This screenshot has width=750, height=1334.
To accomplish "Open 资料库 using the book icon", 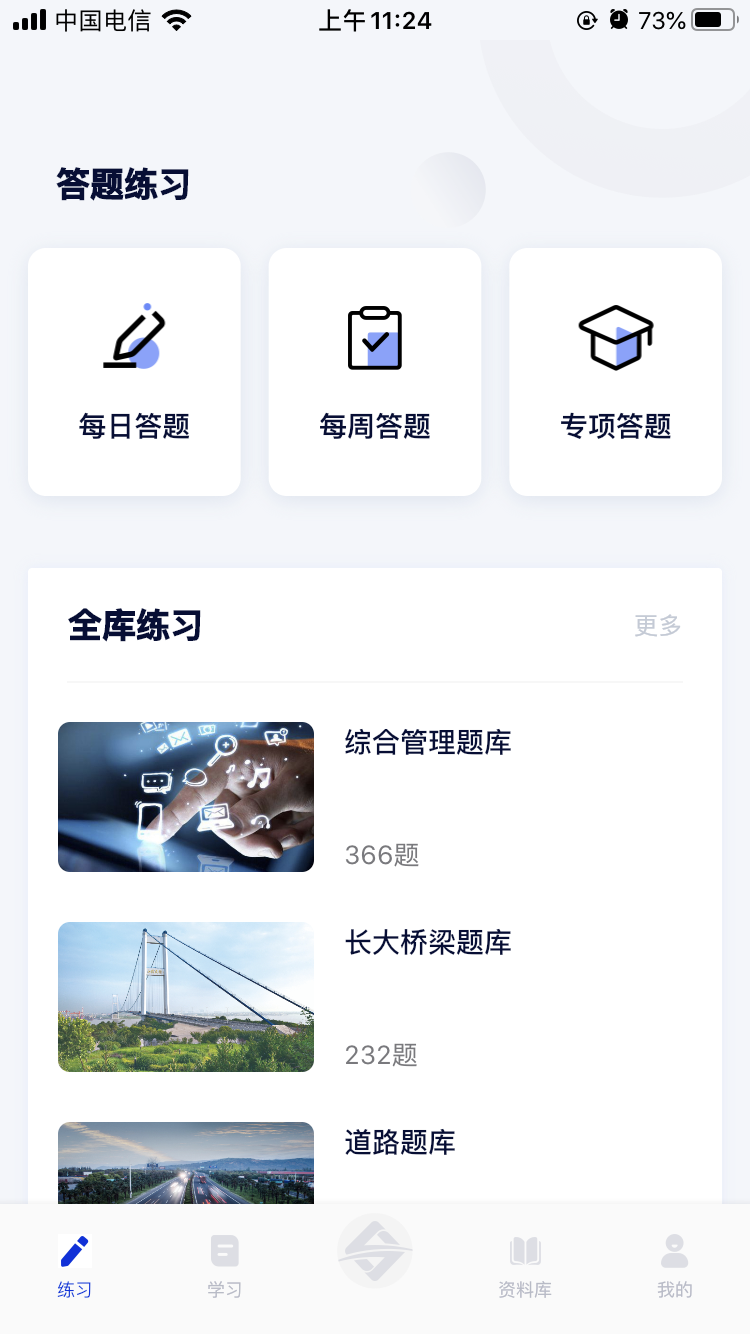I will click(x=524, y=1250).
